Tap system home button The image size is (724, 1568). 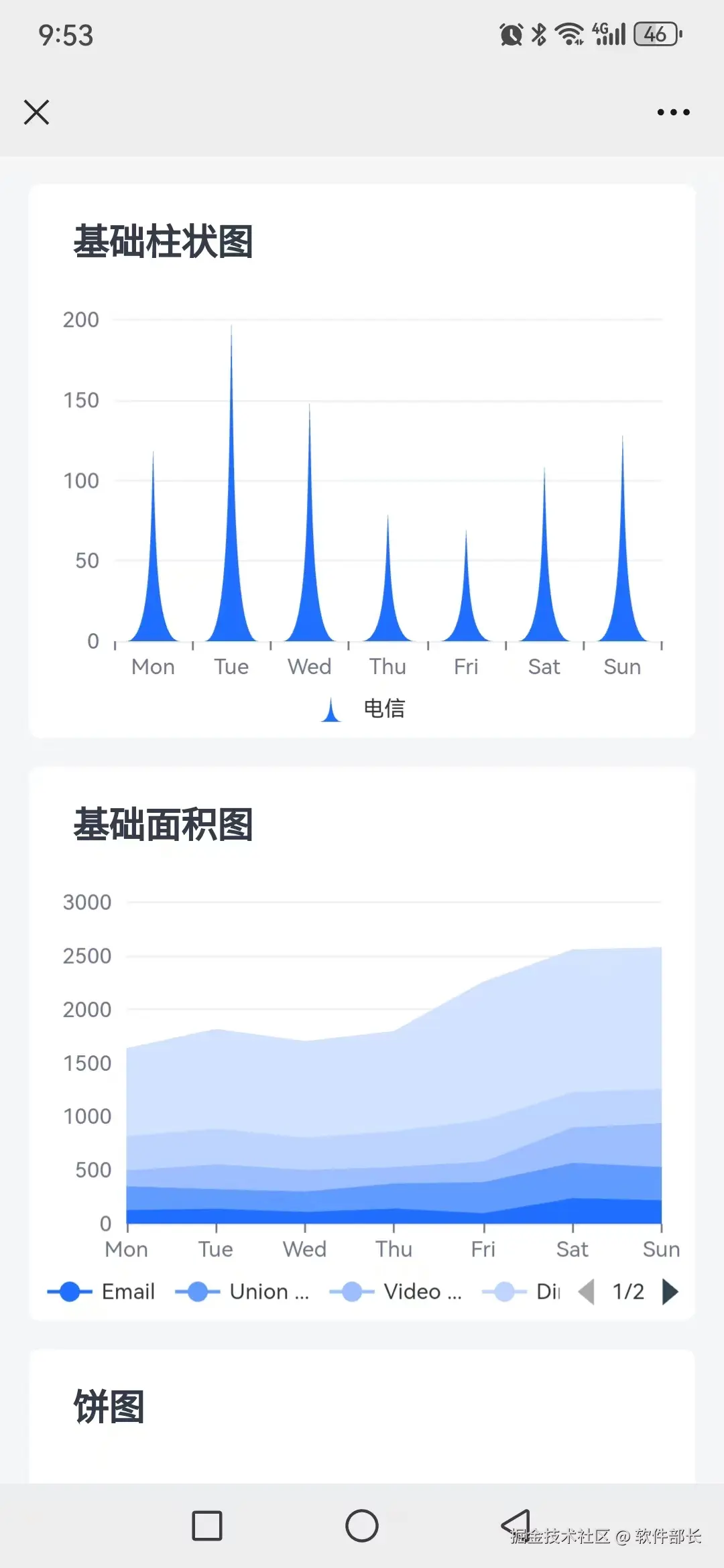[362, 1526]
